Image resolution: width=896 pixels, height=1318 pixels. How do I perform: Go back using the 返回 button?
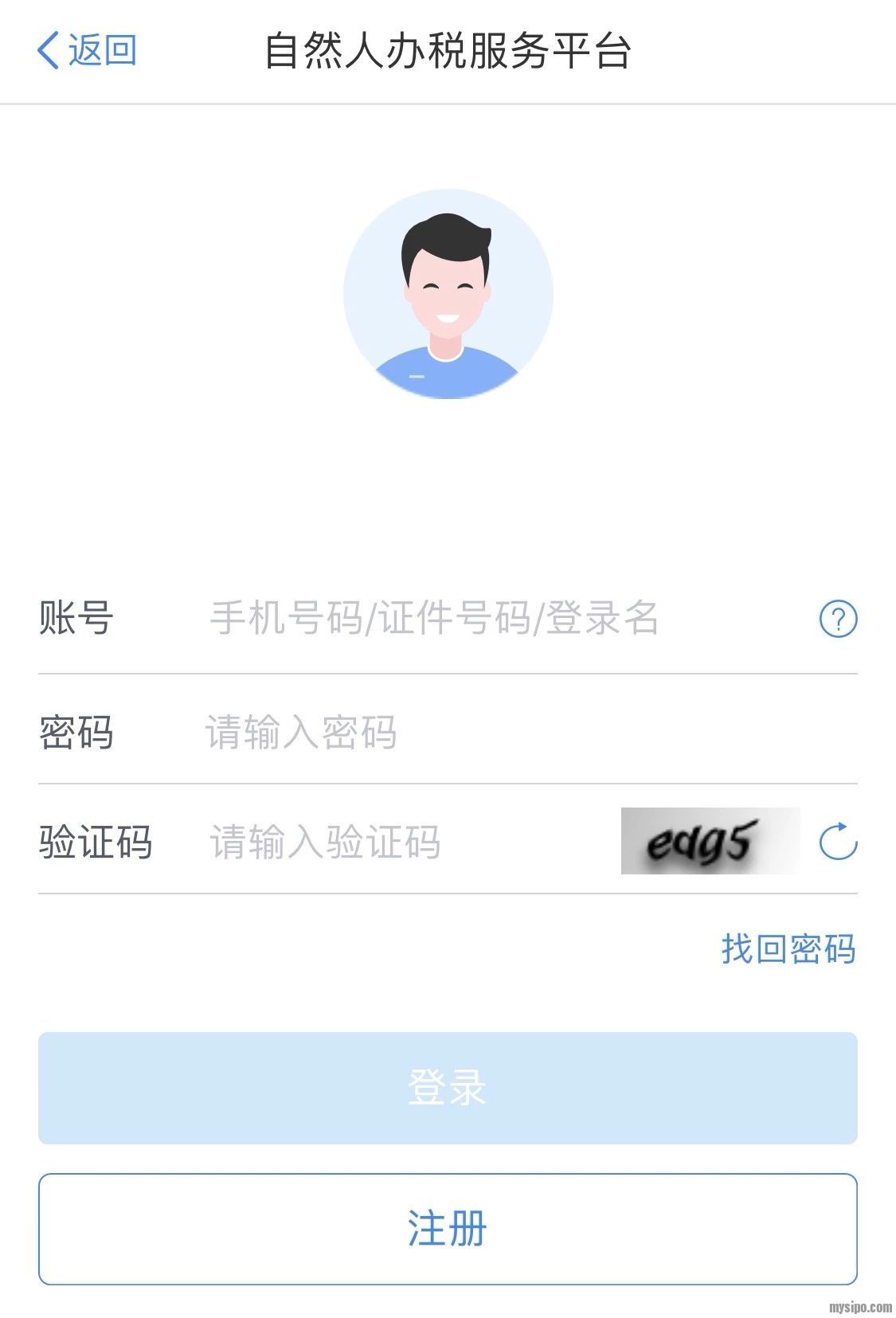click(88, 50)
